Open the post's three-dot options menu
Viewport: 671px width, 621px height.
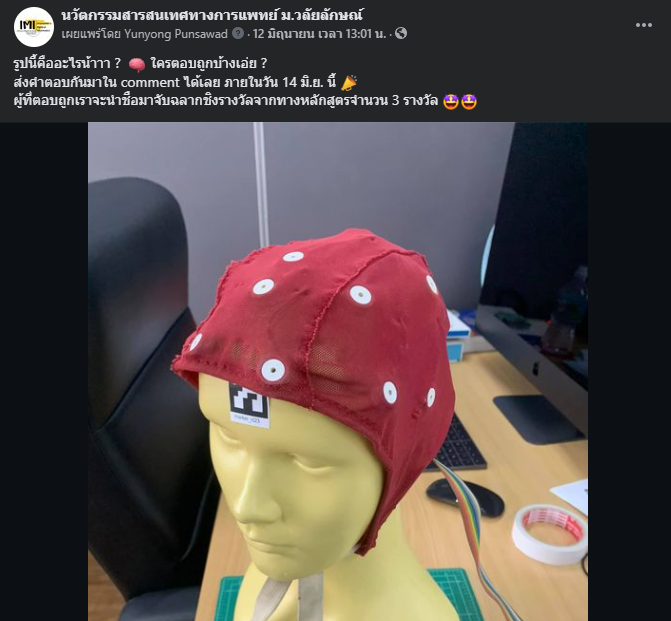tap(643, 24)
